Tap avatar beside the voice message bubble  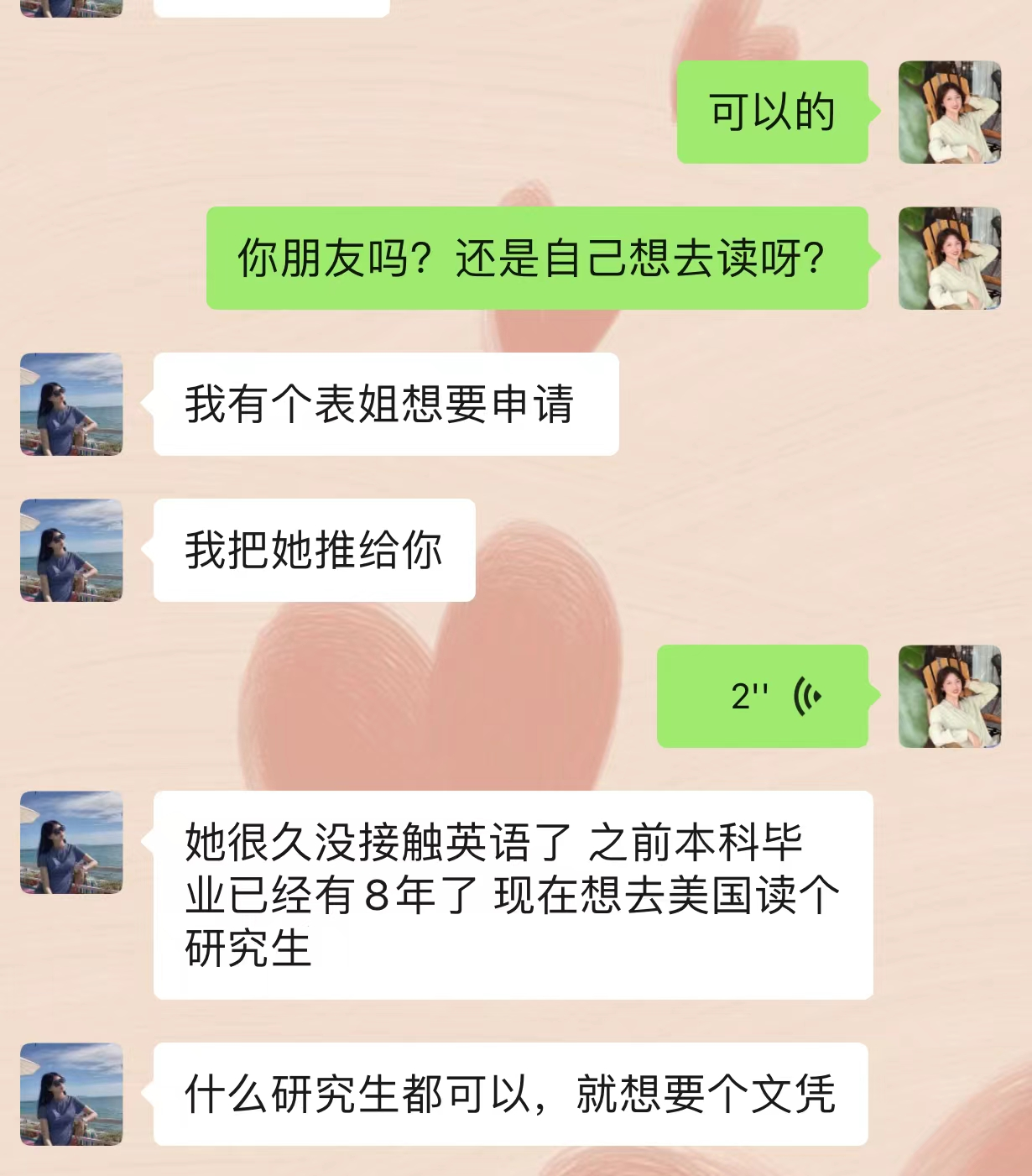point(949,696)
